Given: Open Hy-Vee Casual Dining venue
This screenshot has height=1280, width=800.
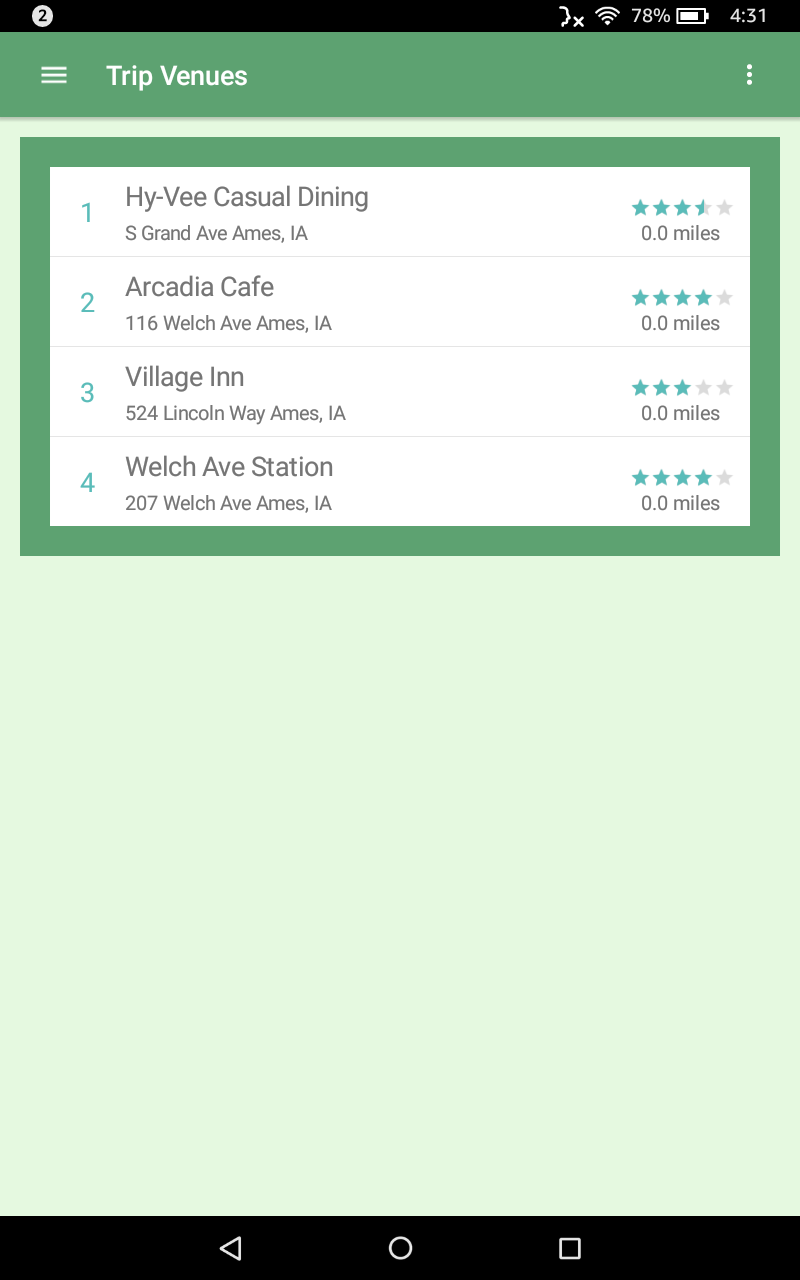Looking at the screenshot, I should pos(399,212).
